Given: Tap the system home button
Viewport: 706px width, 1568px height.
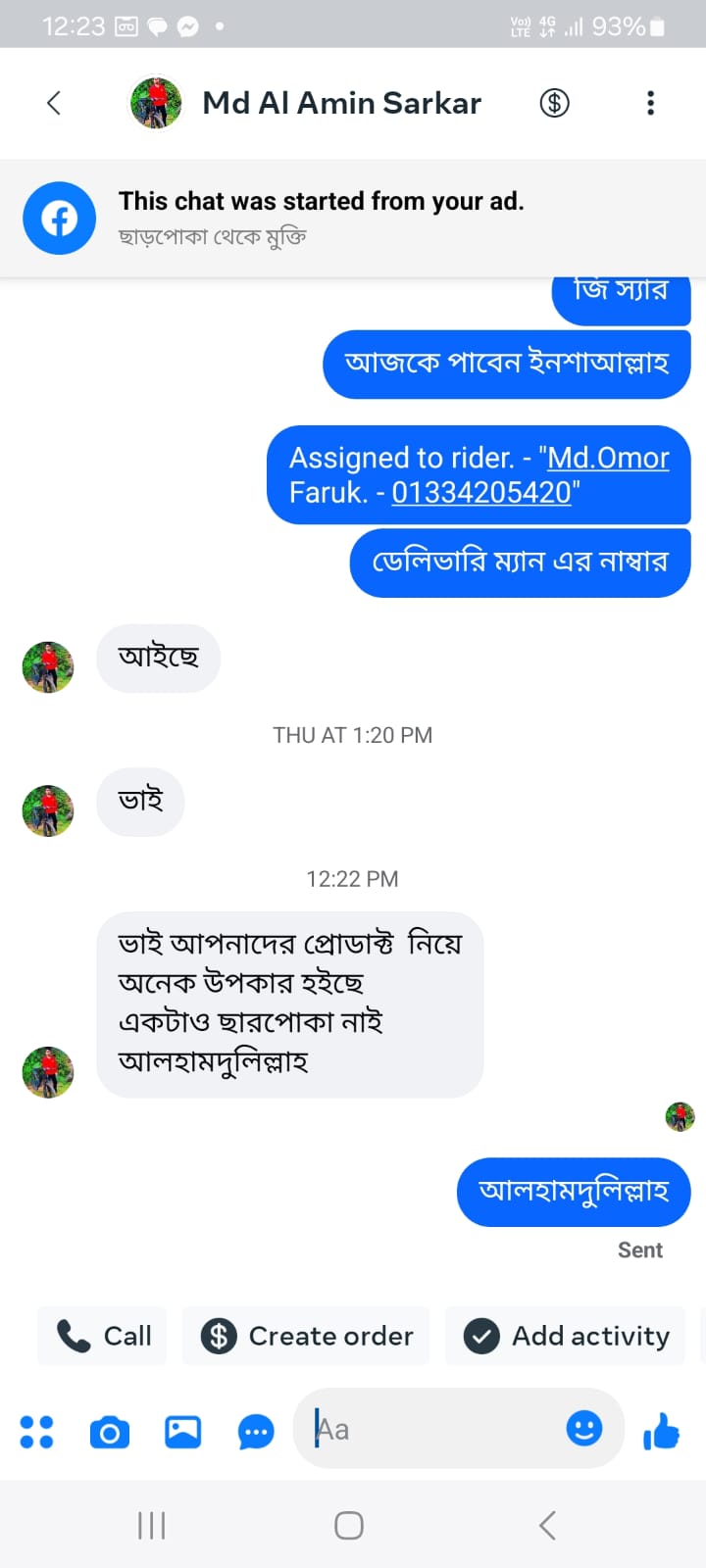Looking at the screenshot, I should [x=349, y=1525].
